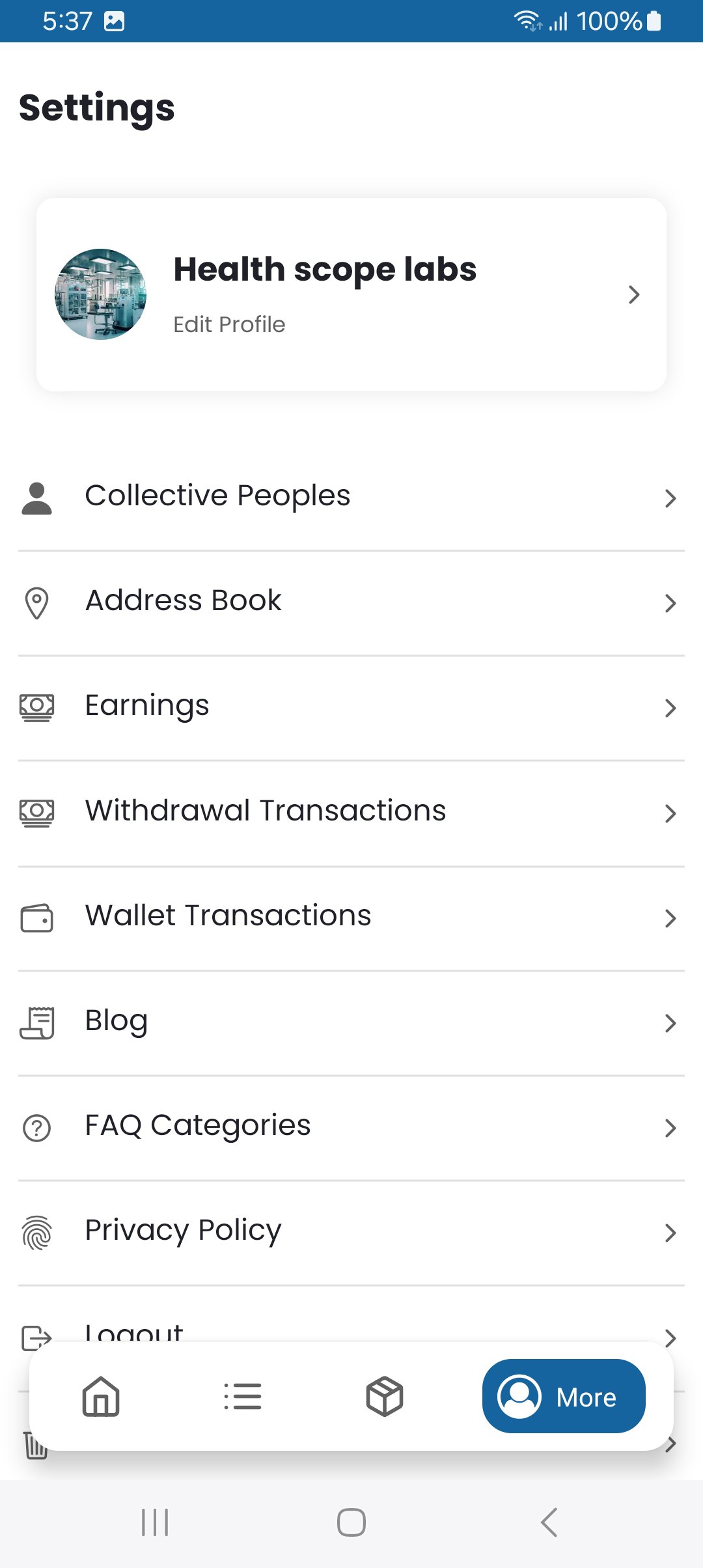
Task: Switch to the package box tab
Action: [385, 1396]
